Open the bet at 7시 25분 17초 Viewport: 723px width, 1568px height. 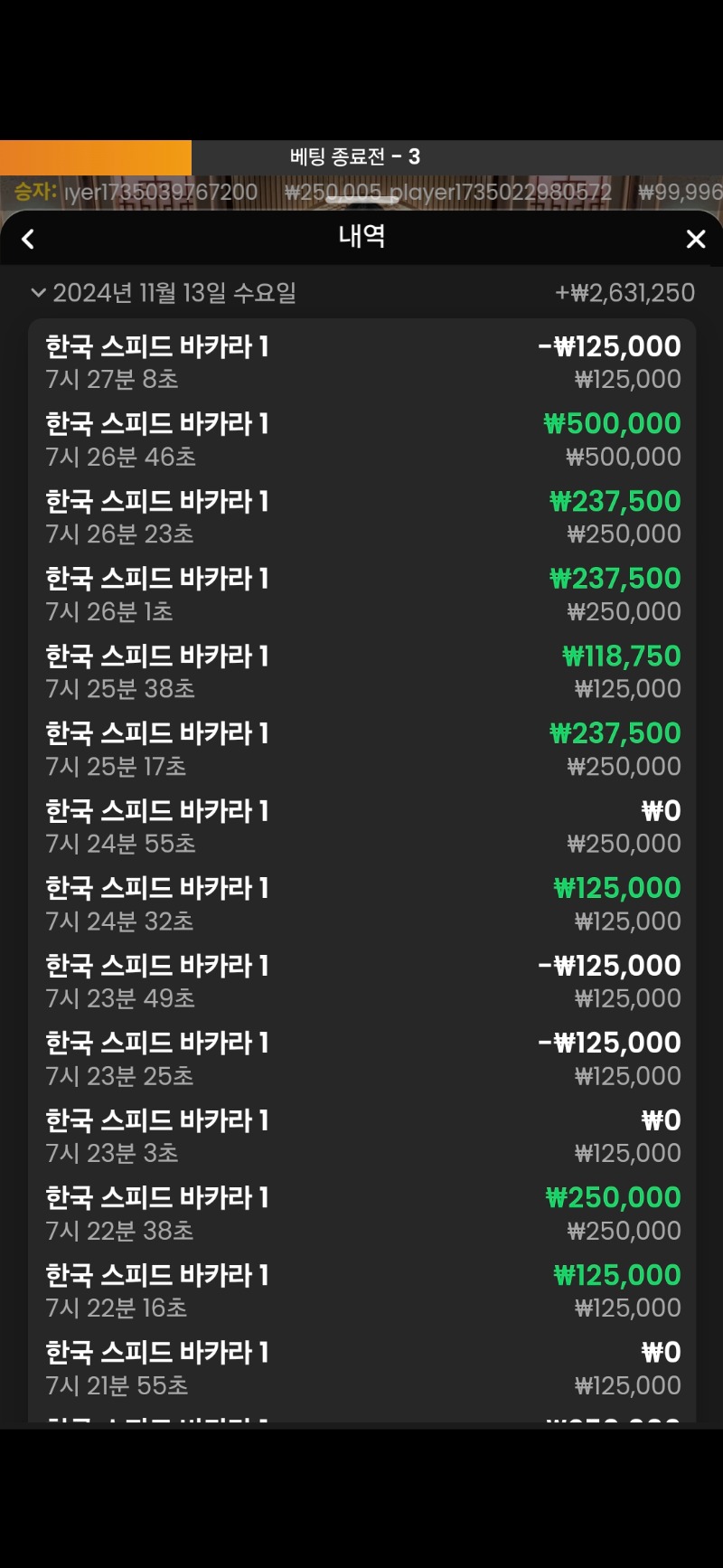(x=361, y=750)
